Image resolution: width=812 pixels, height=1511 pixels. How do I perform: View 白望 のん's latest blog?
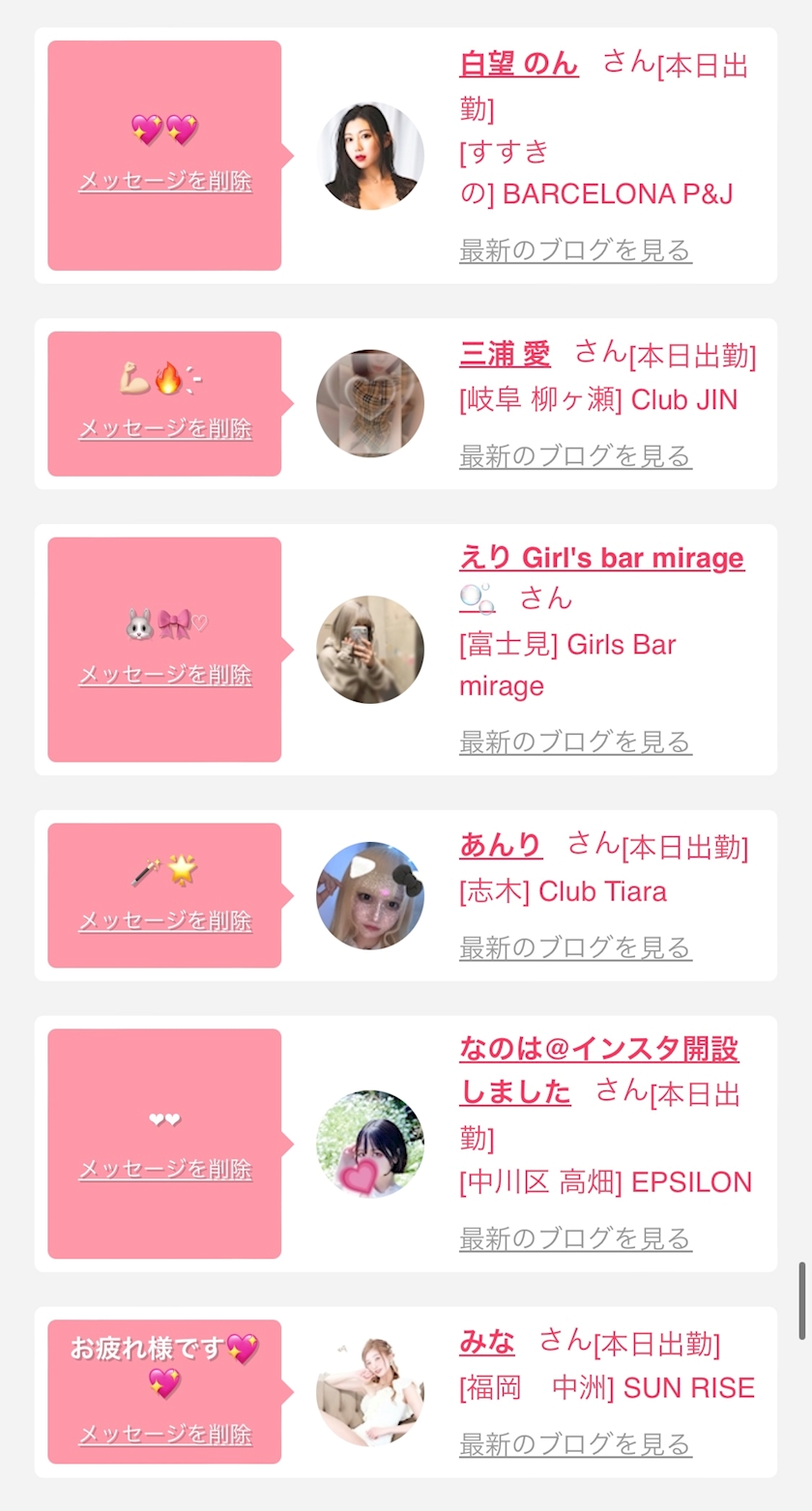pos(576,250)
